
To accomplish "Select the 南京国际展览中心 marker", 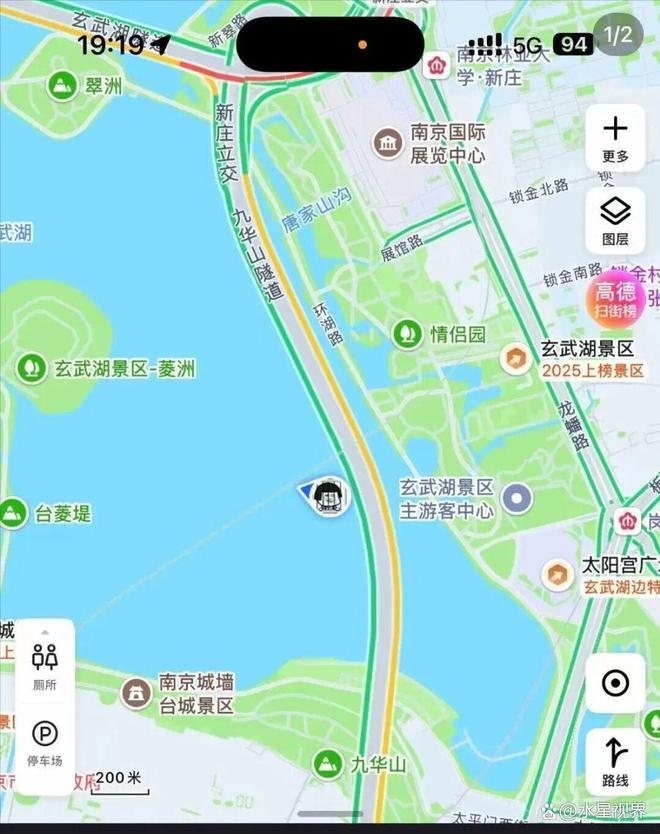I will 388,144.
